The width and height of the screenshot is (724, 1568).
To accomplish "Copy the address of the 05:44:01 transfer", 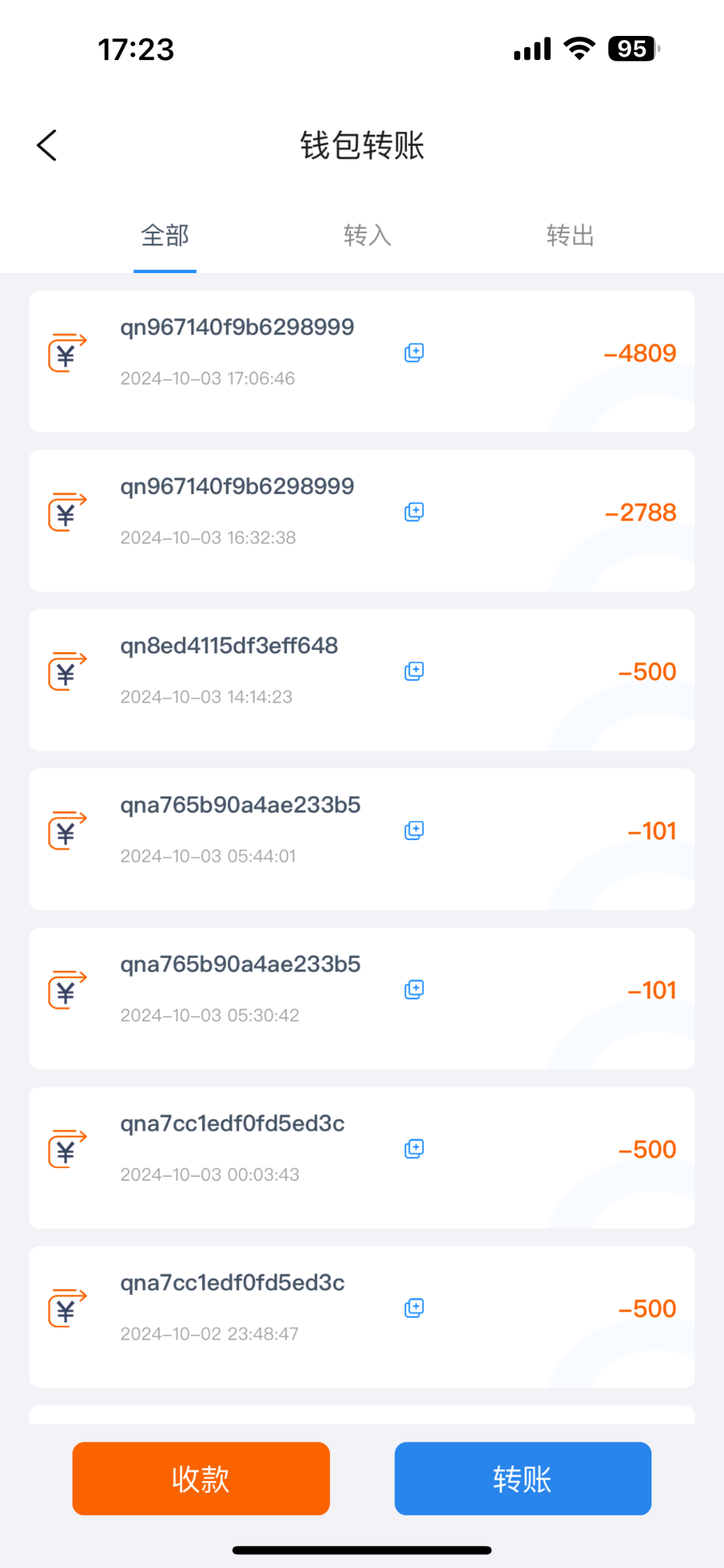I will (414, 830).
